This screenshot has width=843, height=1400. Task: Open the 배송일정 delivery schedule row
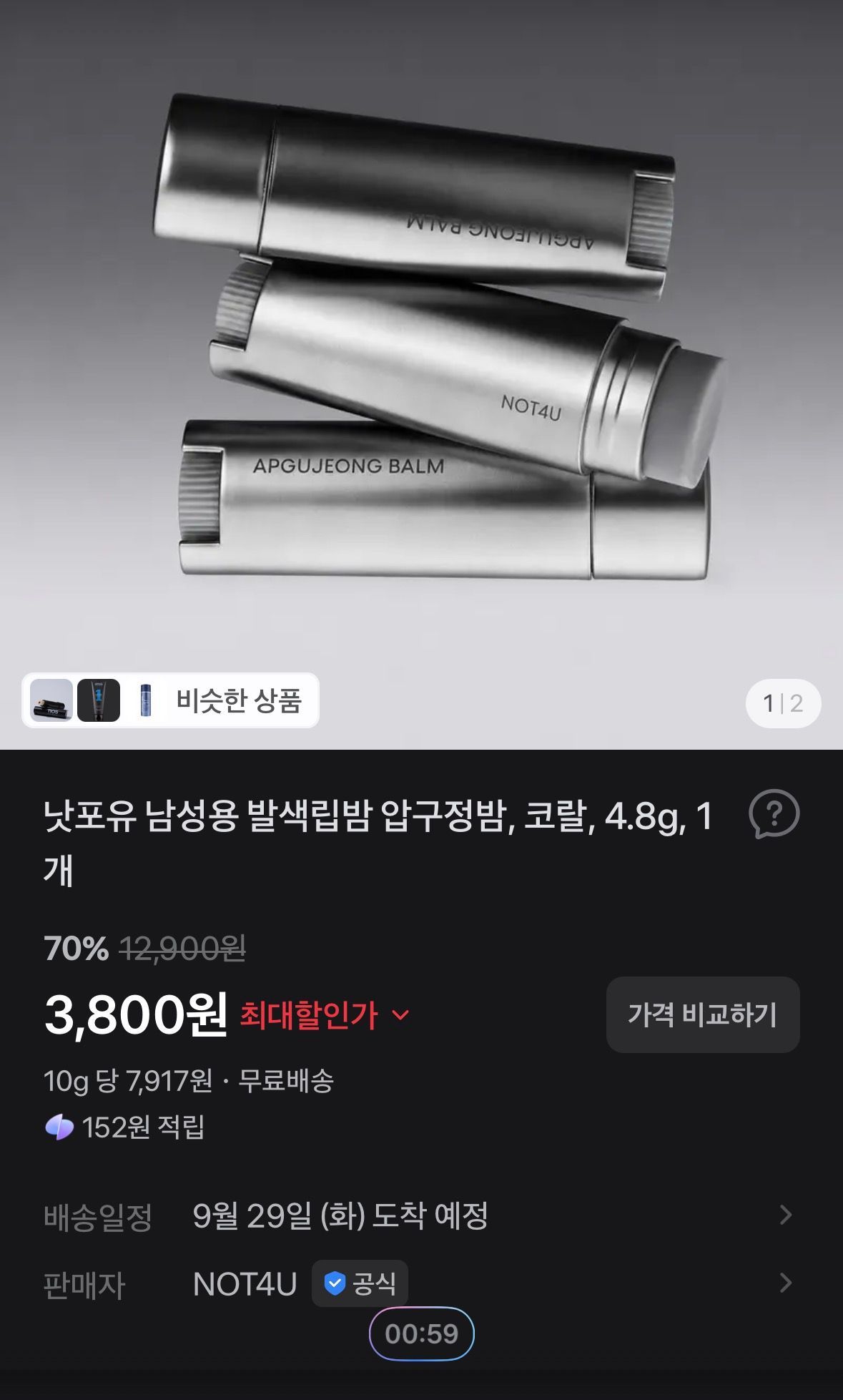[x=421, y=1215]
